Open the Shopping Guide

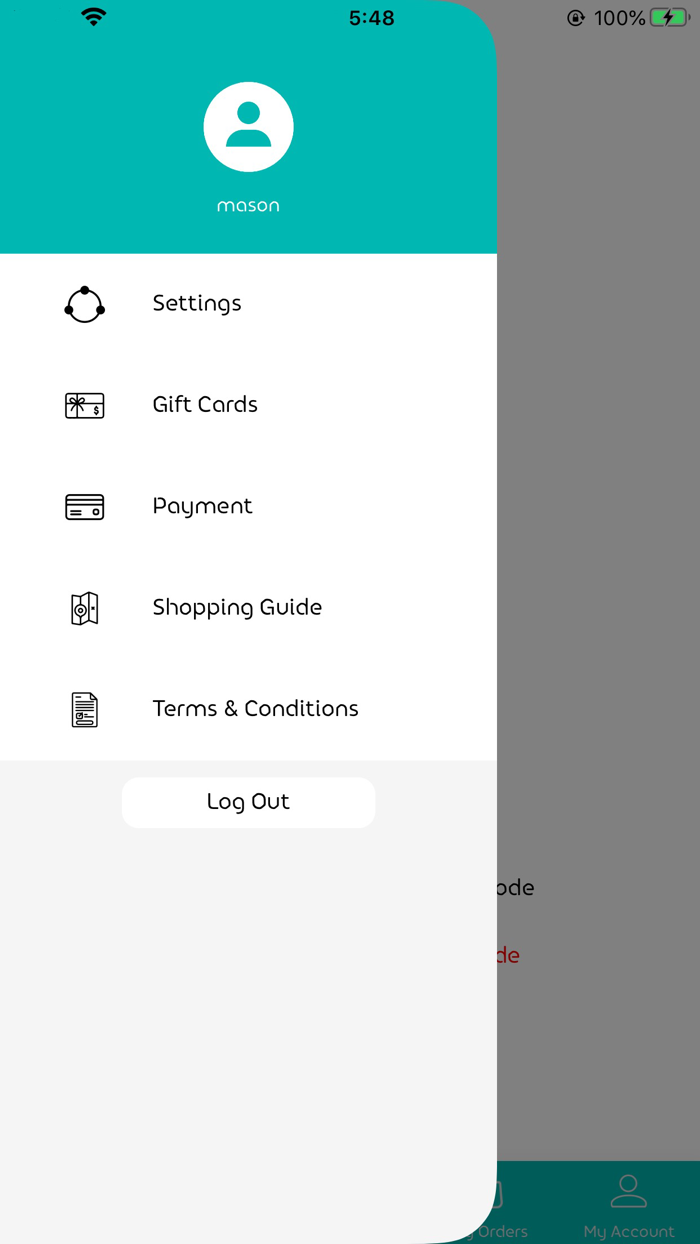pos(248,608)
